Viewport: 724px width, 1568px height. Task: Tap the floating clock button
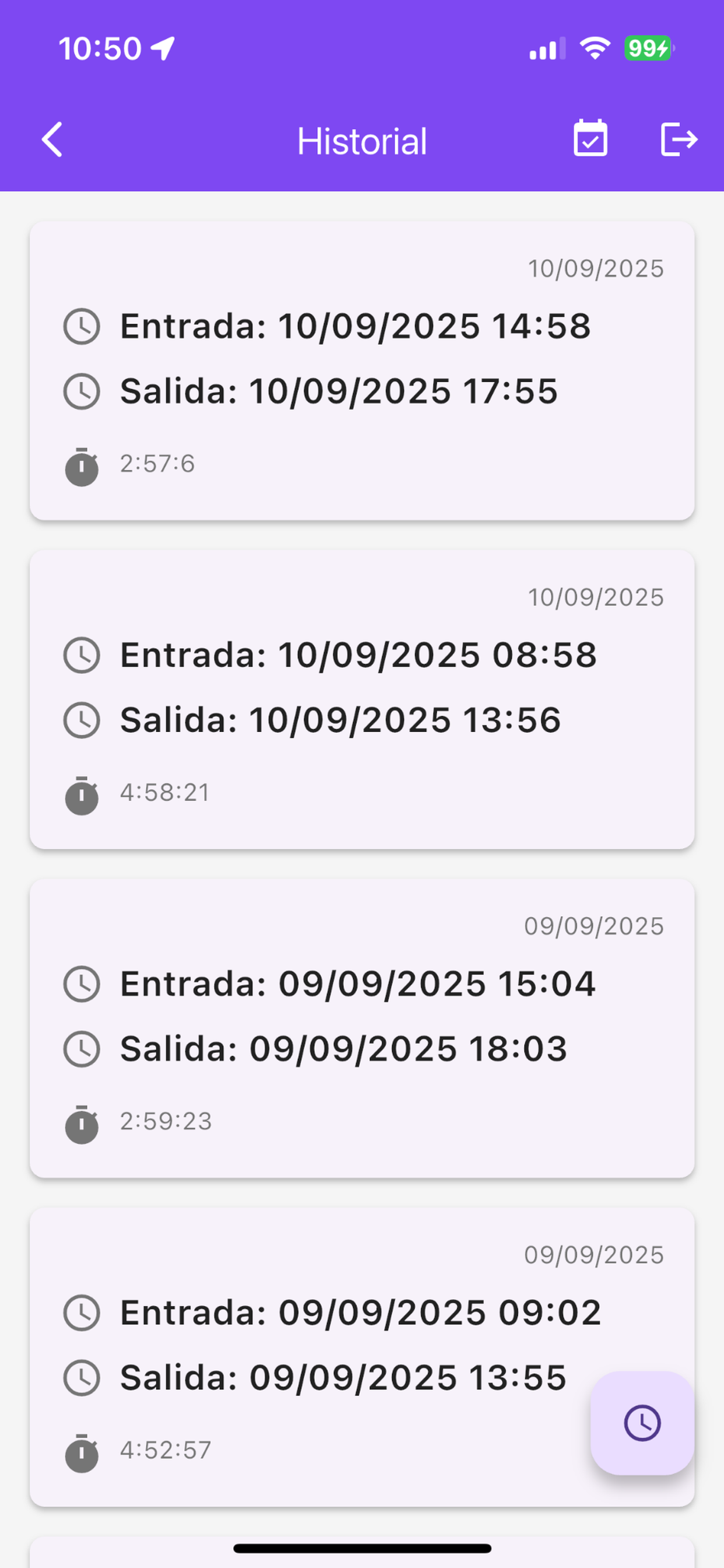(x=642, y=1423)
